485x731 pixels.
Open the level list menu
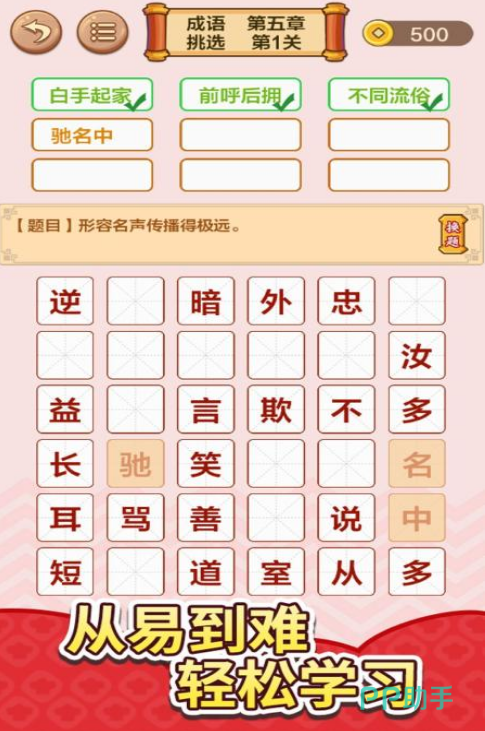tap(103, 32)
